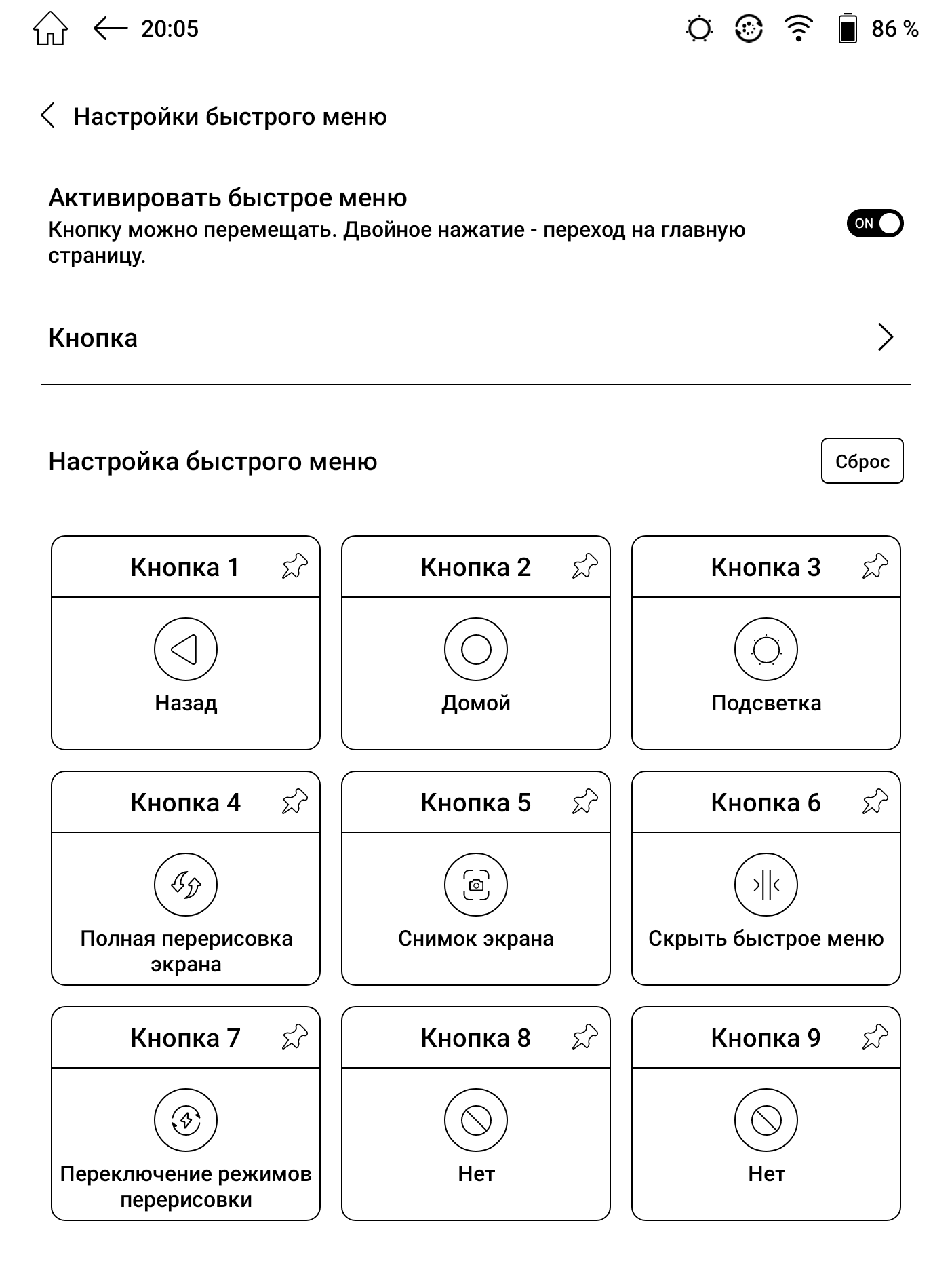Viewport: 952px width, 1270px height.
Task: Go back from Настройки быстрого меню
Action: pos(47,116)
